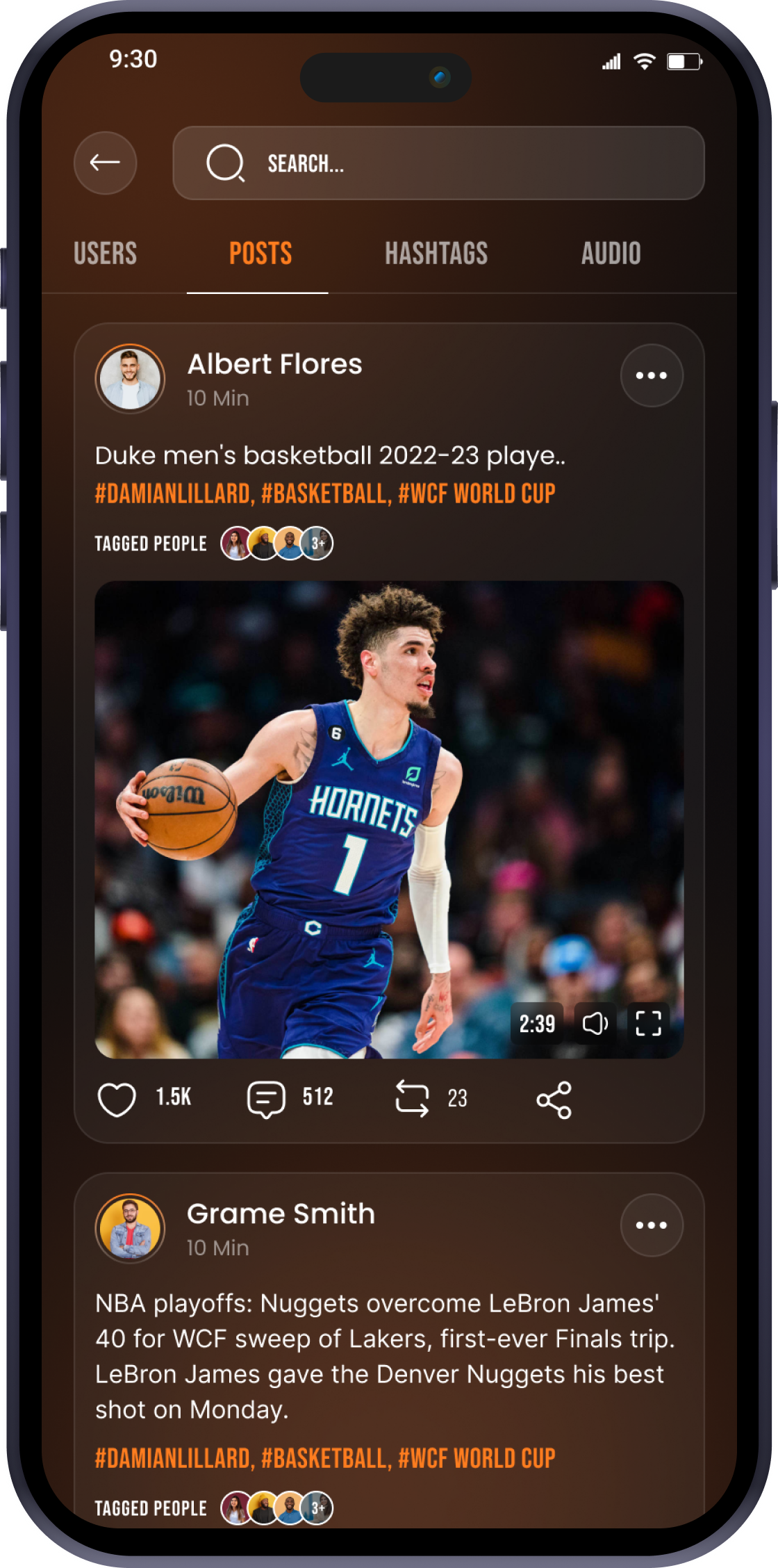The image size is (778, 1568).
Task: Select the Posts tab
Action: 260,254
